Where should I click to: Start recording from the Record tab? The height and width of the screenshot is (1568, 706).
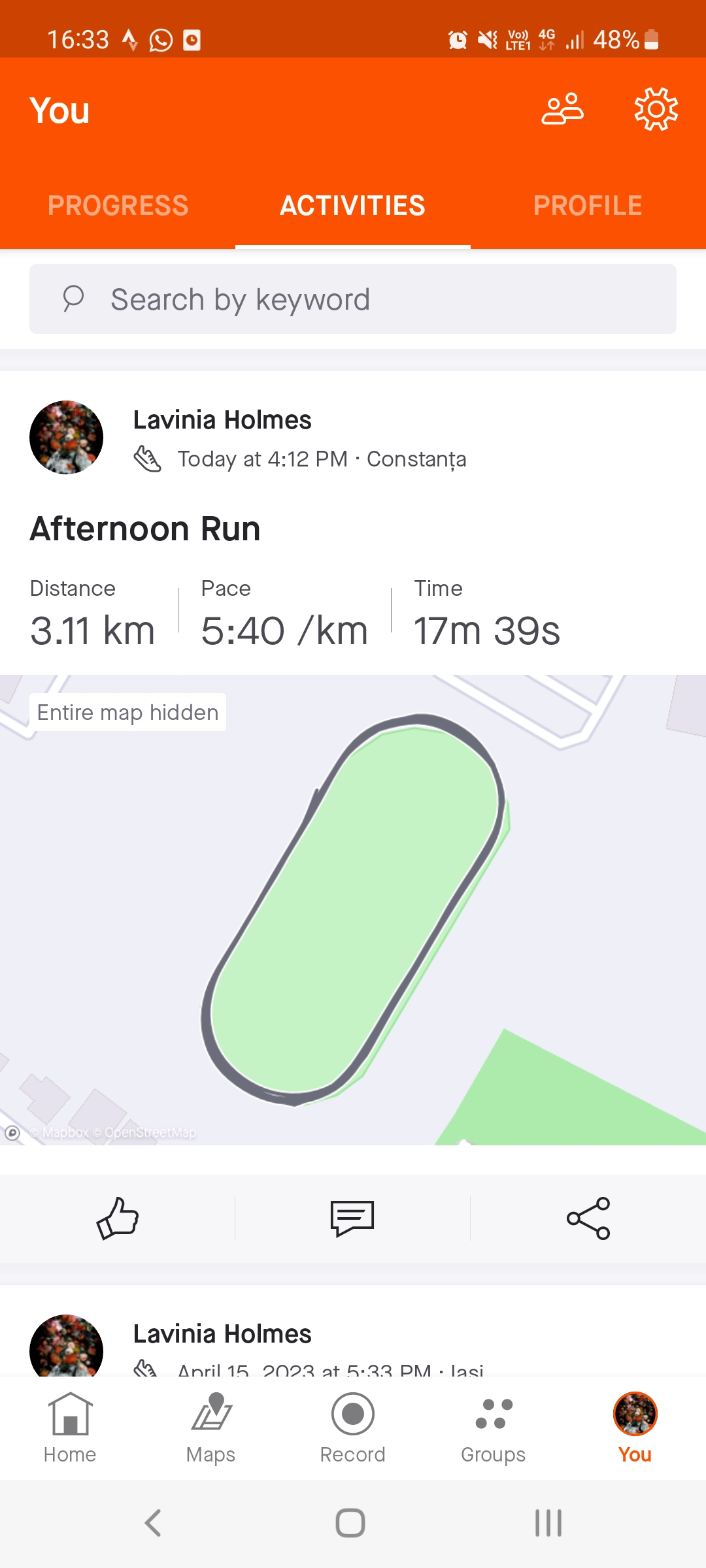(352, 1428)
